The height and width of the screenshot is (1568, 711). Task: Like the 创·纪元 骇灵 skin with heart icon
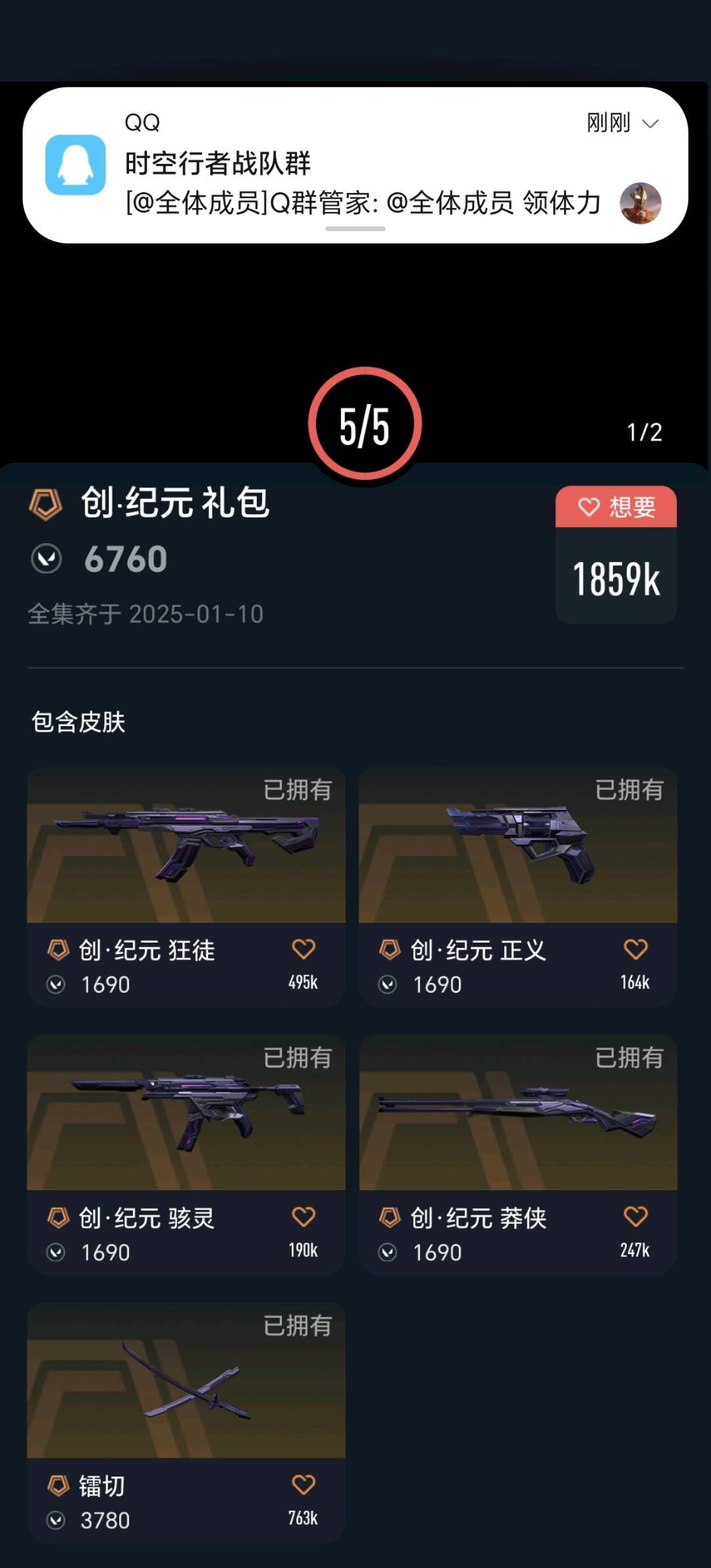point(303,1217)
